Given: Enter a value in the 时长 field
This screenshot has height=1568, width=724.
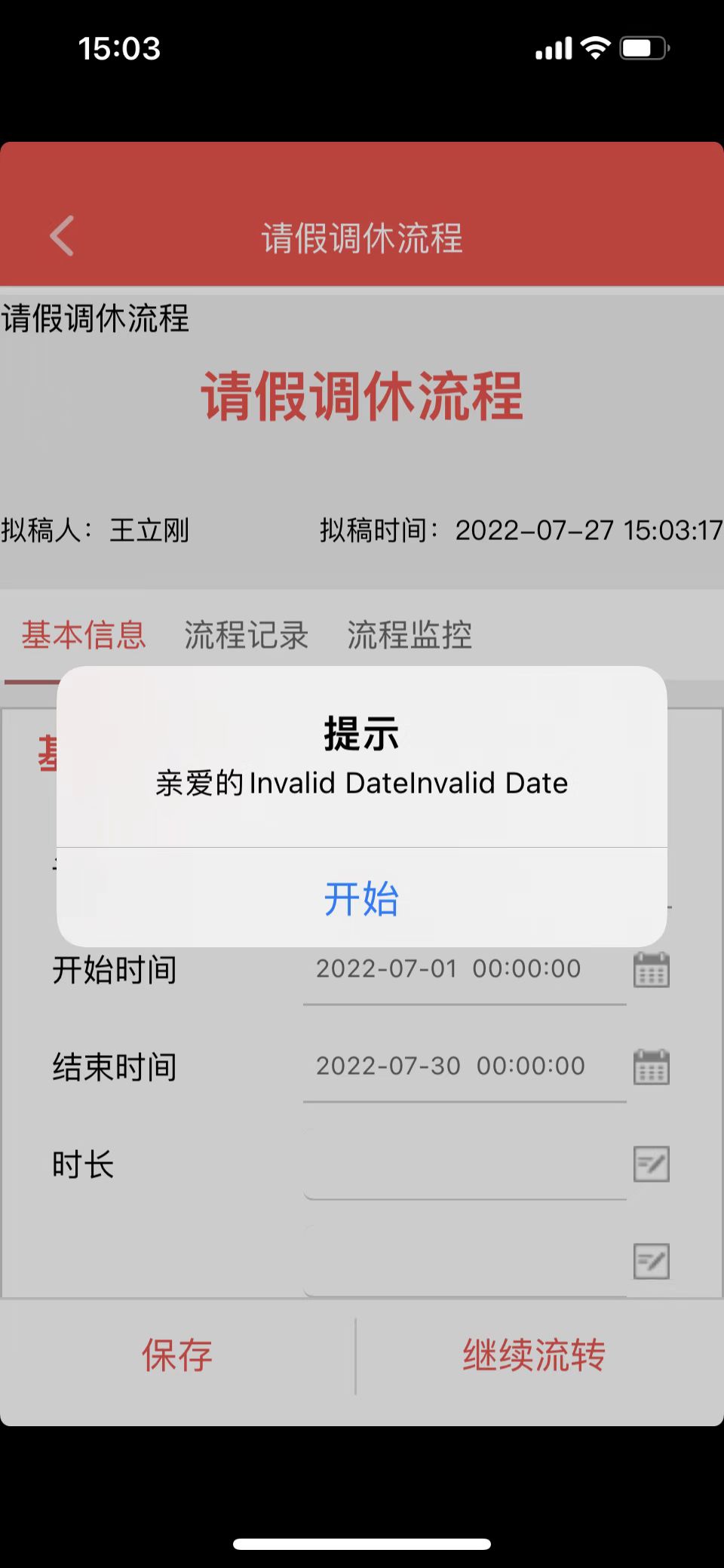Looking at the screenshot, I should [464, 1164].
